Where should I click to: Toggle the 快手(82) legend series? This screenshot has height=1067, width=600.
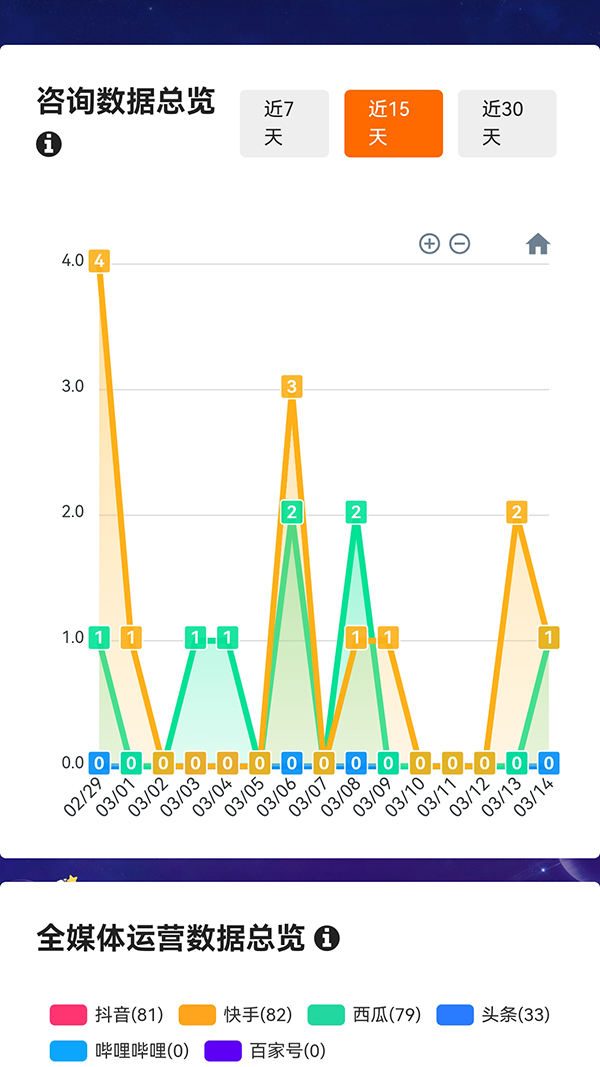point(235,1015)
